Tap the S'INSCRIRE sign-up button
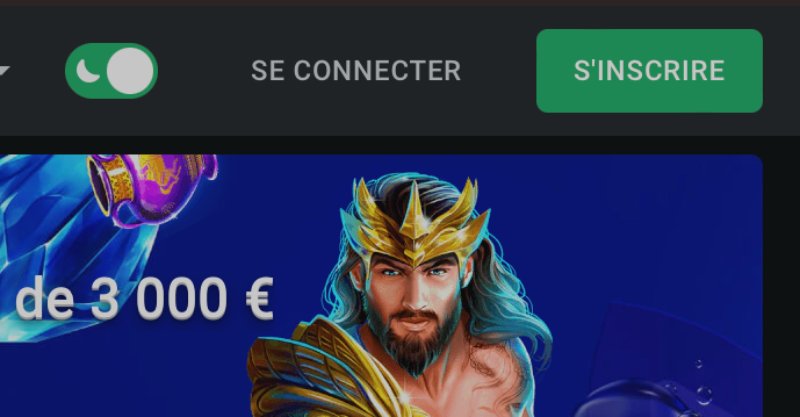The image size is (800, 417). tap(649, 71)
